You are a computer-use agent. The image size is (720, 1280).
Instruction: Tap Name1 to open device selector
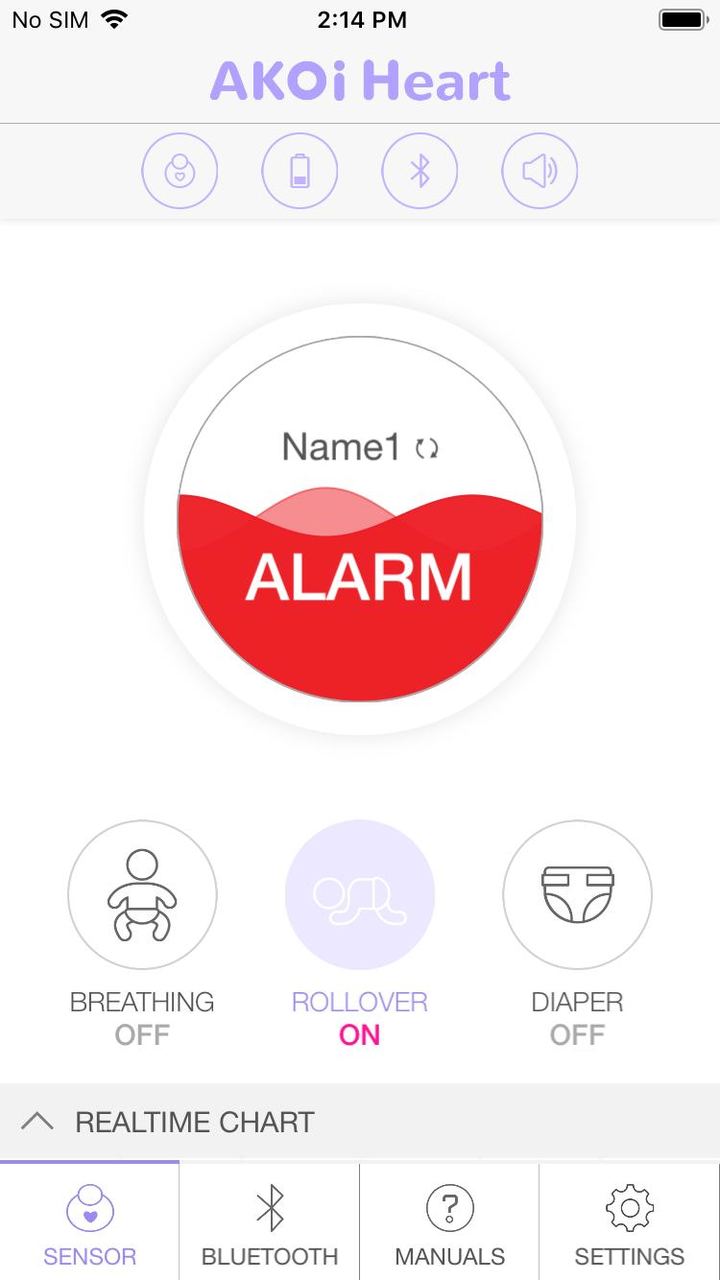[x=347, y=446]
